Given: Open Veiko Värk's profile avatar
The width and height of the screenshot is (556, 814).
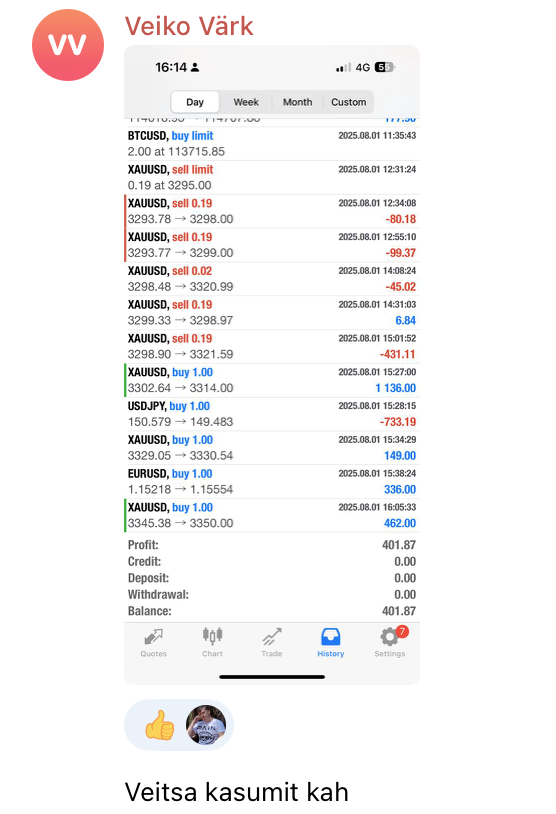Looking at the screenshot, I should coord(68,45).
